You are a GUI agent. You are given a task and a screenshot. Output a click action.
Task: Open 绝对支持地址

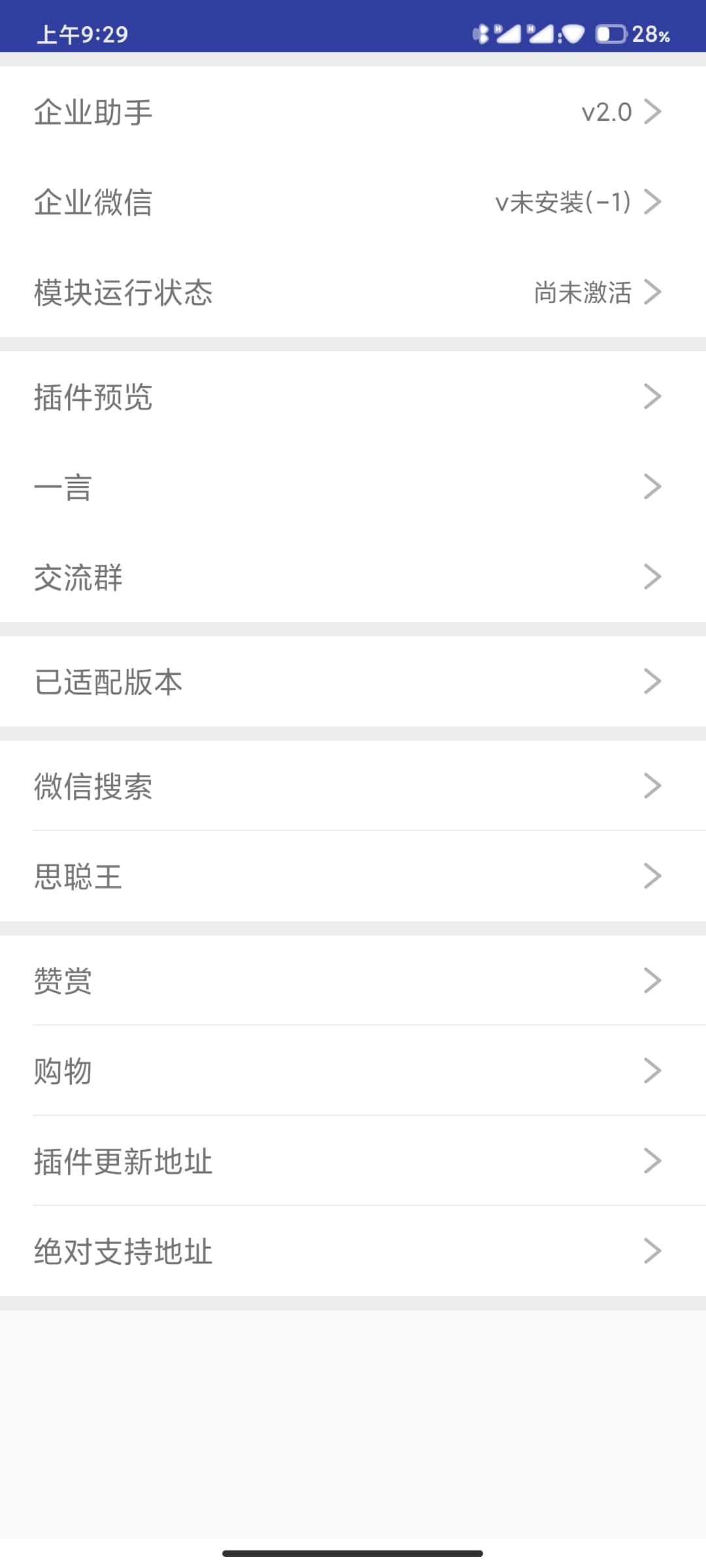pyautogui.click(x=353, y=1251)
